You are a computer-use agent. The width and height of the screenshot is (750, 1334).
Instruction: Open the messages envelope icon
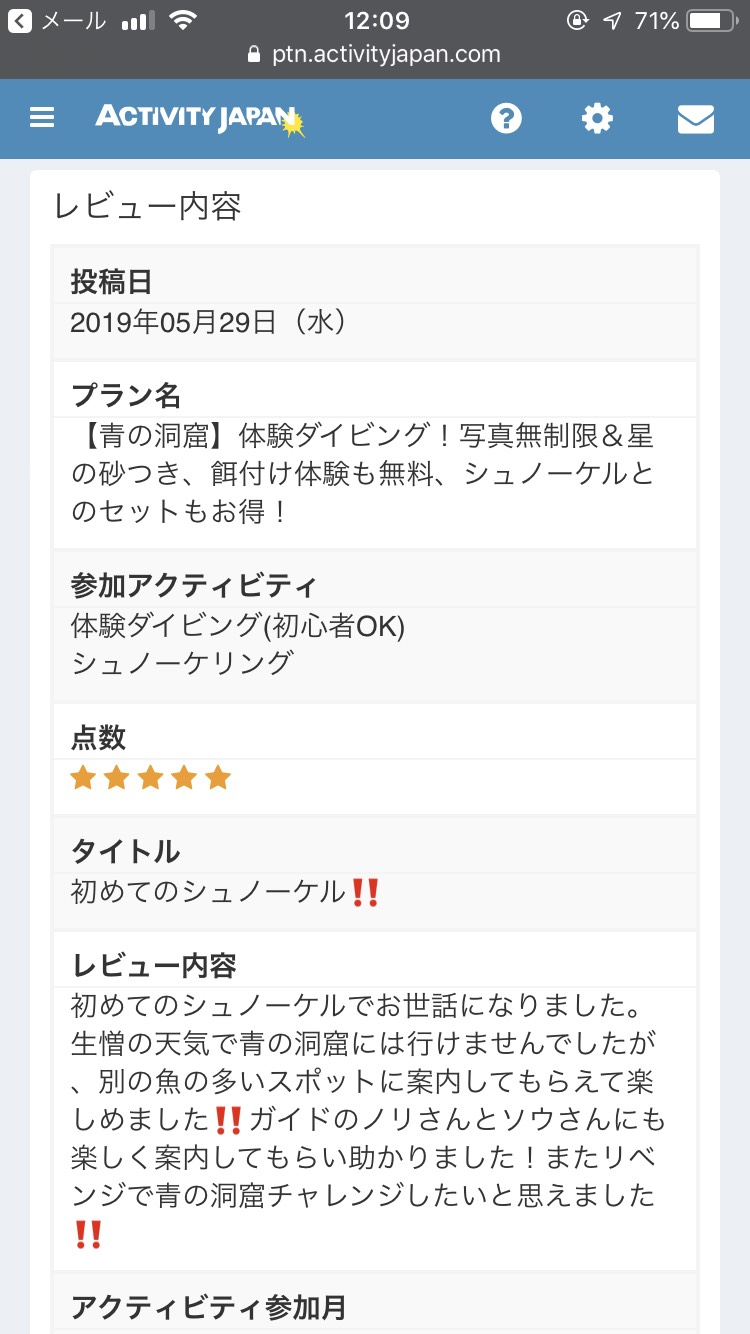pyautogui.click(x=695, y=119)
